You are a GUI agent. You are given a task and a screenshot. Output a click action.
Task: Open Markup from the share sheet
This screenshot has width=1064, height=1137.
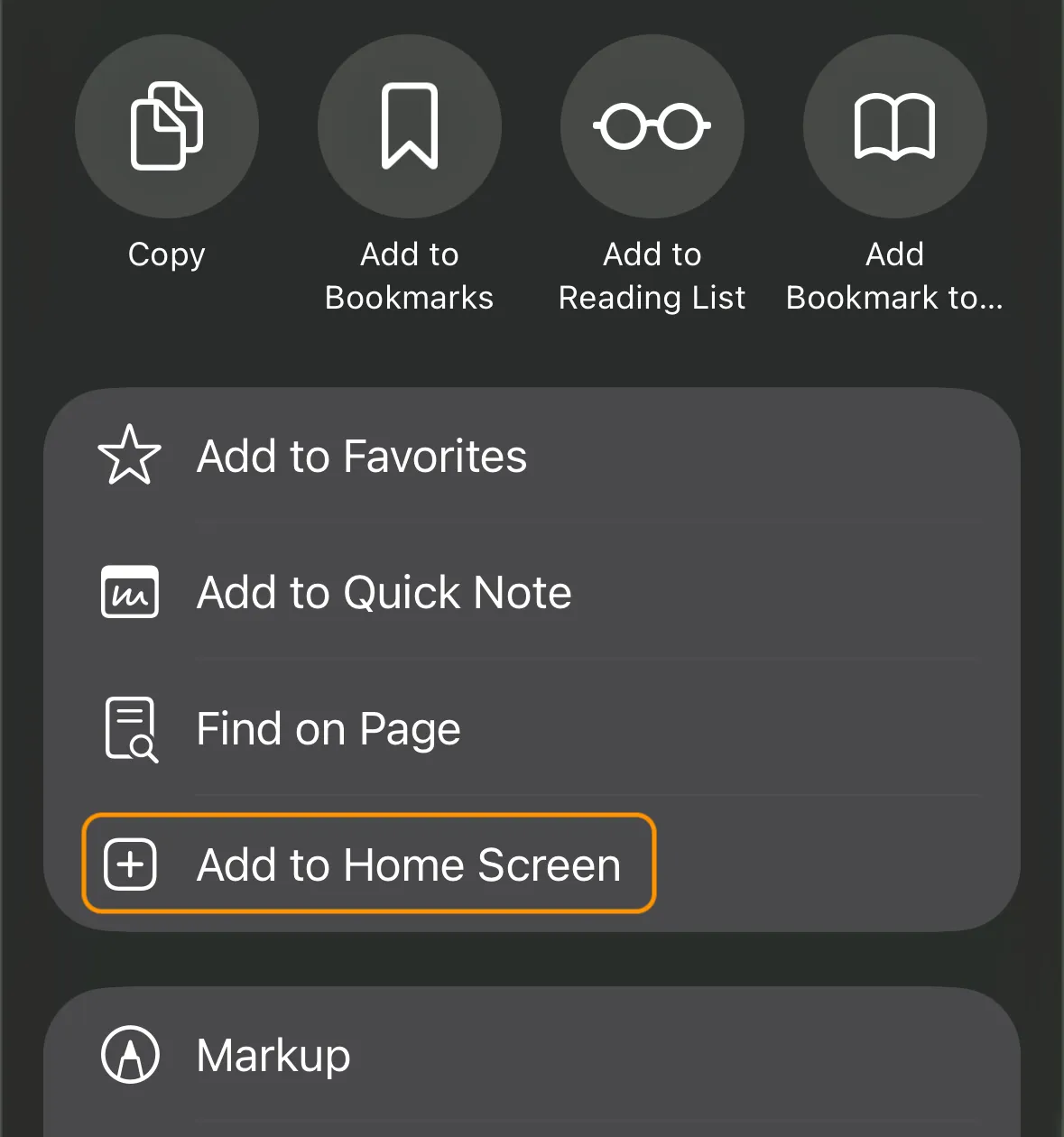(x=273, y=1055)
